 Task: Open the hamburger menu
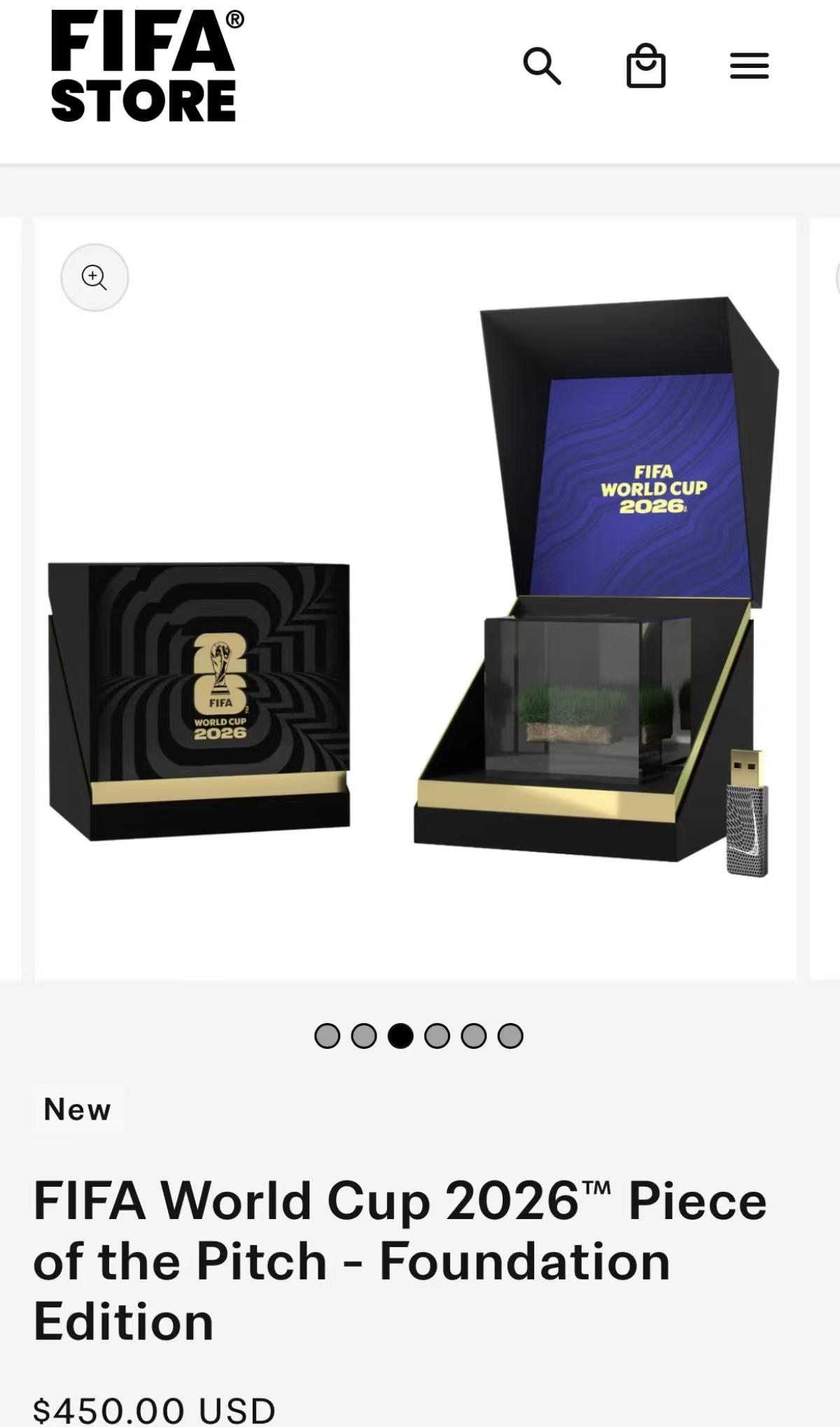(749, 66)
